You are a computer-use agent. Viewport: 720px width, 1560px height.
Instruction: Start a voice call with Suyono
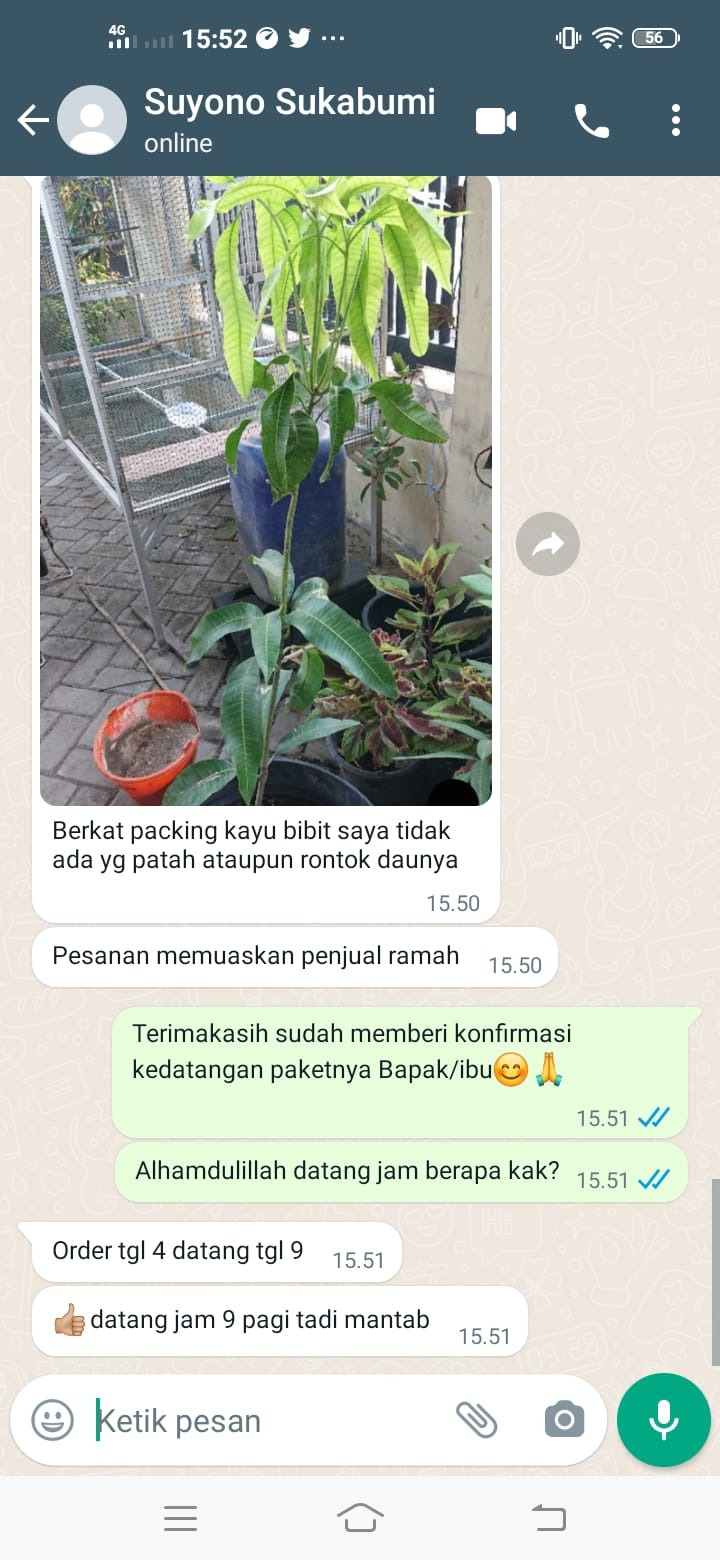tap(591, 121)
